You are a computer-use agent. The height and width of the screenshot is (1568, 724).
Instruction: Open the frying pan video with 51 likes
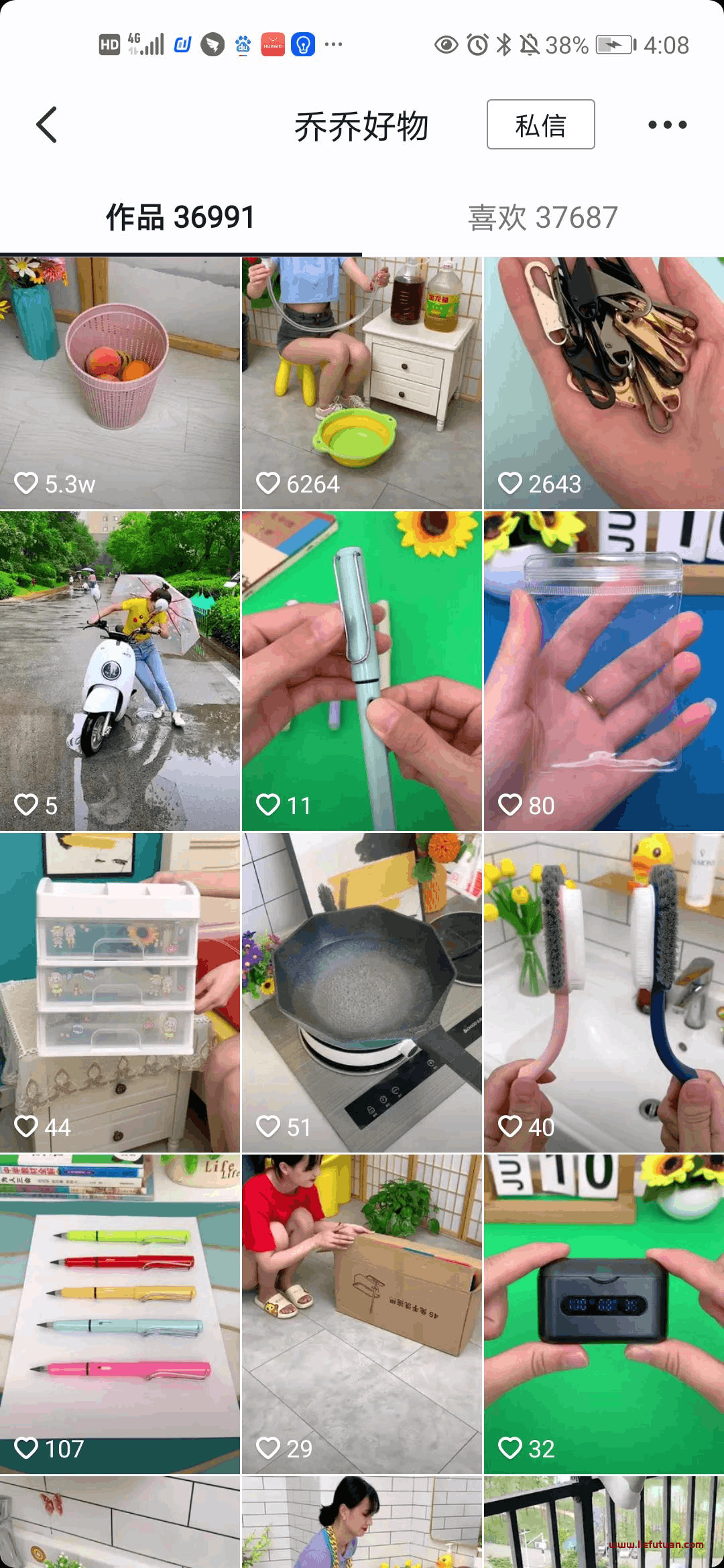coord(361,992)
